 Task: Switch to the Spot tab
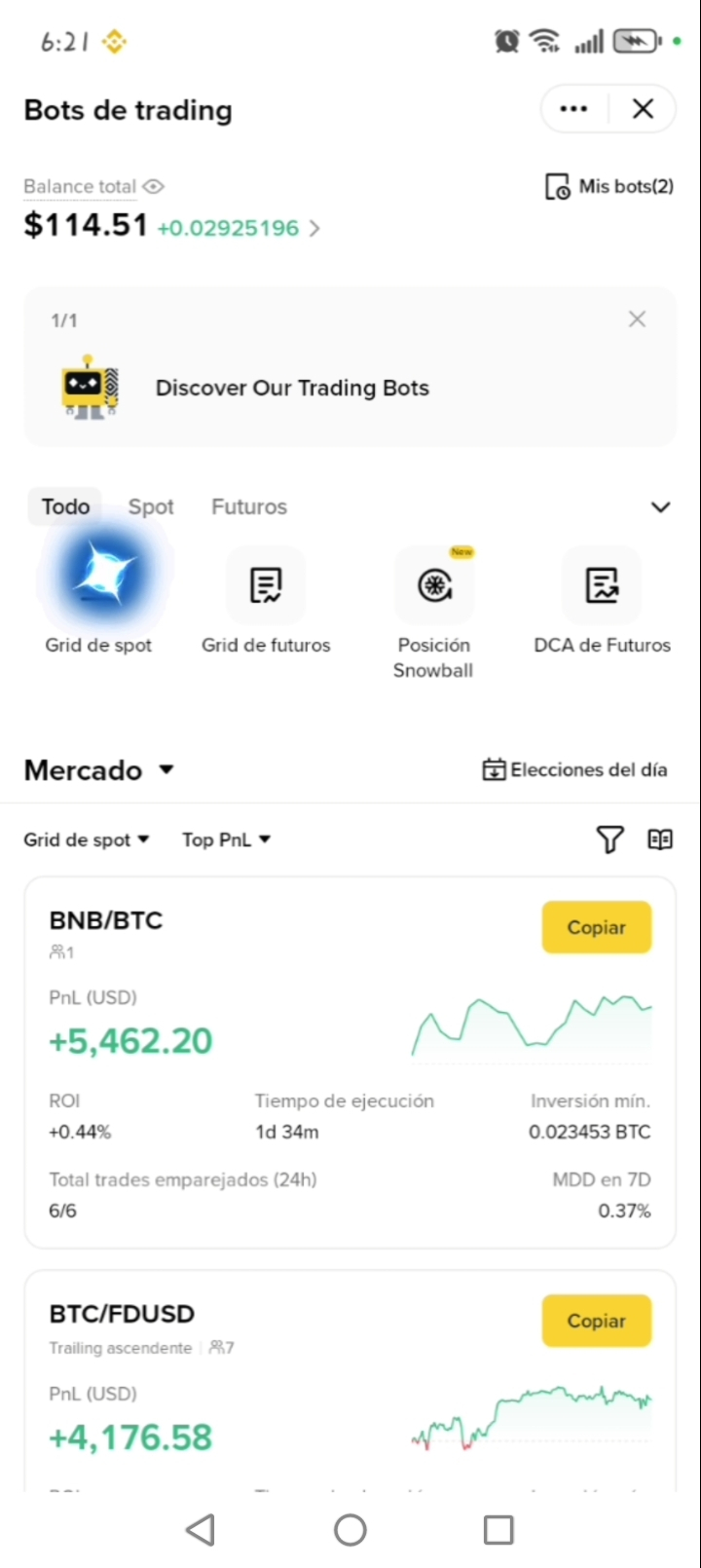[x=151, y=506]
